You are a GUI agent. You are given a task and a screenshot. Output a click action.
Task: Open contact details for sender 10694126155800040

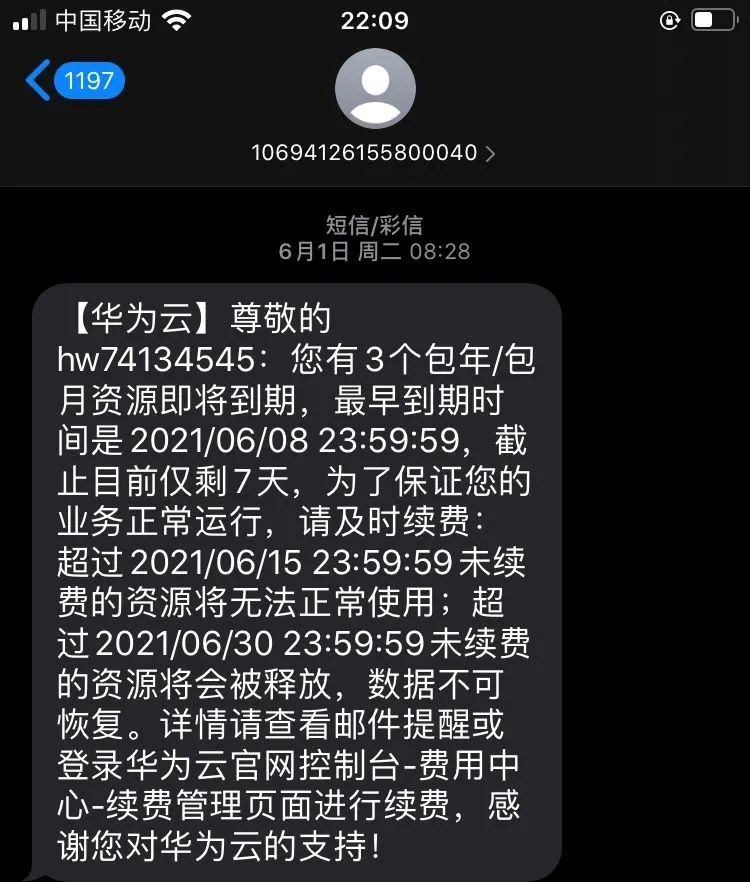tap(374, 153)
